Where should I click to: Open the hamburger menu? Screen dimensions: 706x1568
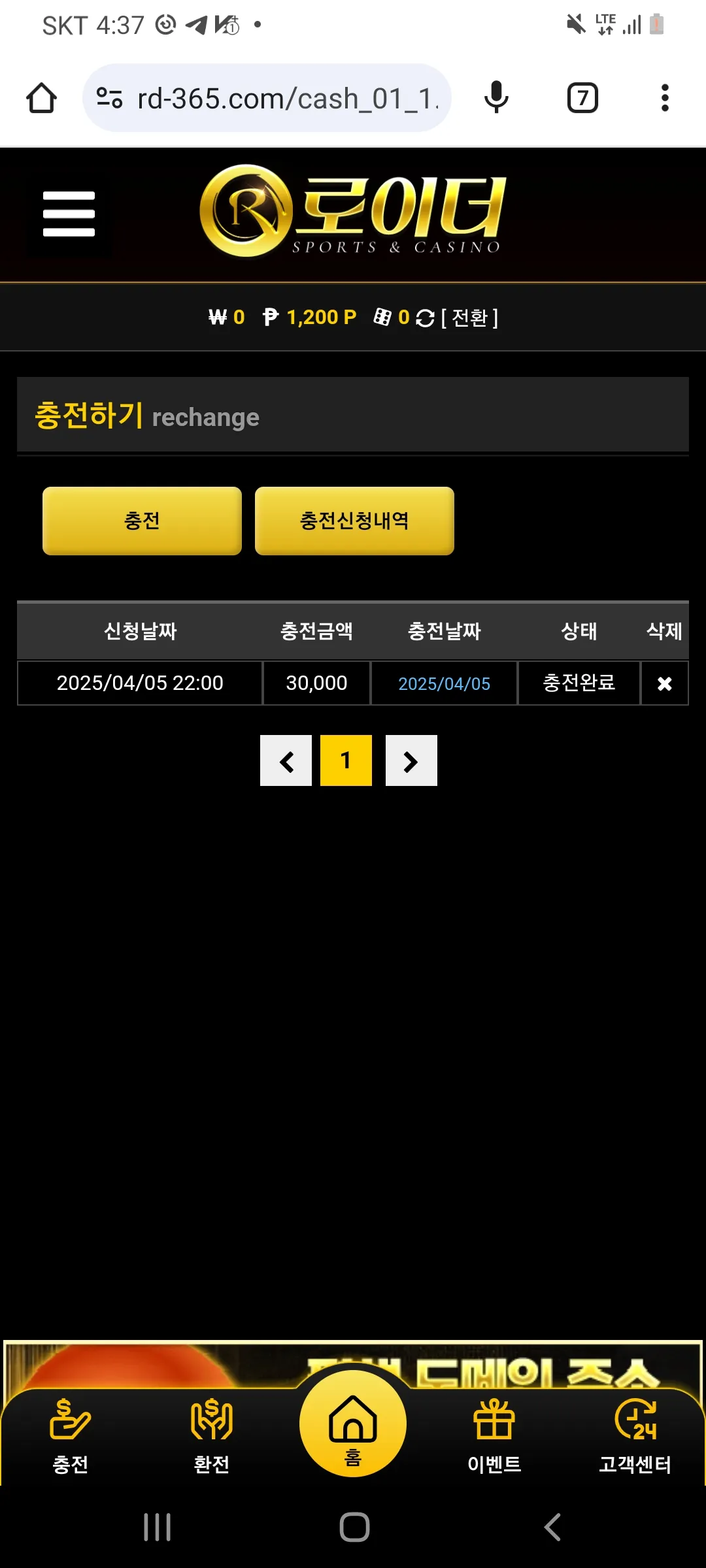click(x=69, y=214)
